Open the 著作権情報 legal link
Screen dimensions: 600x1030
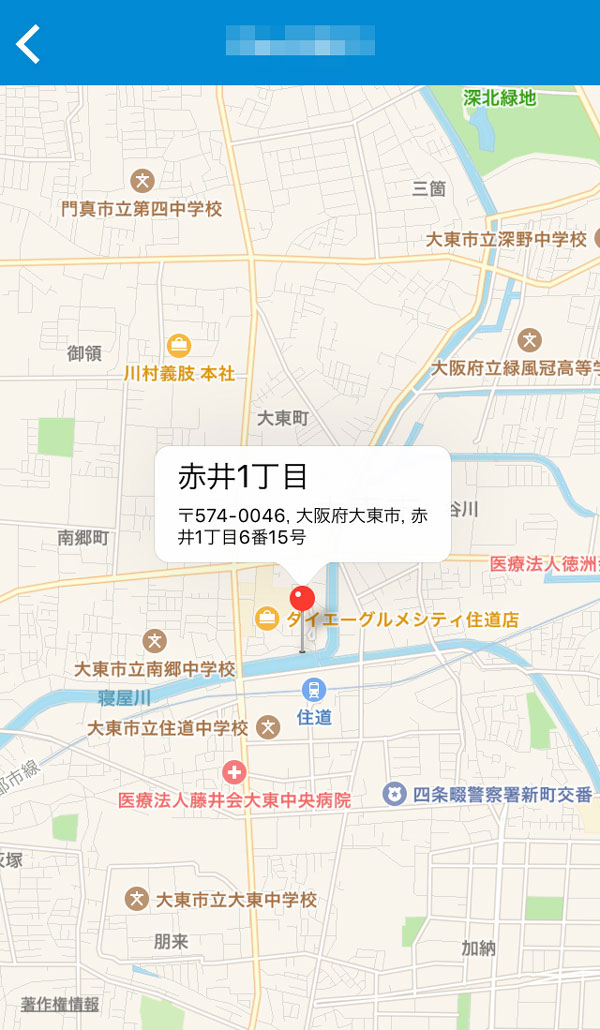coord(60,1004)
